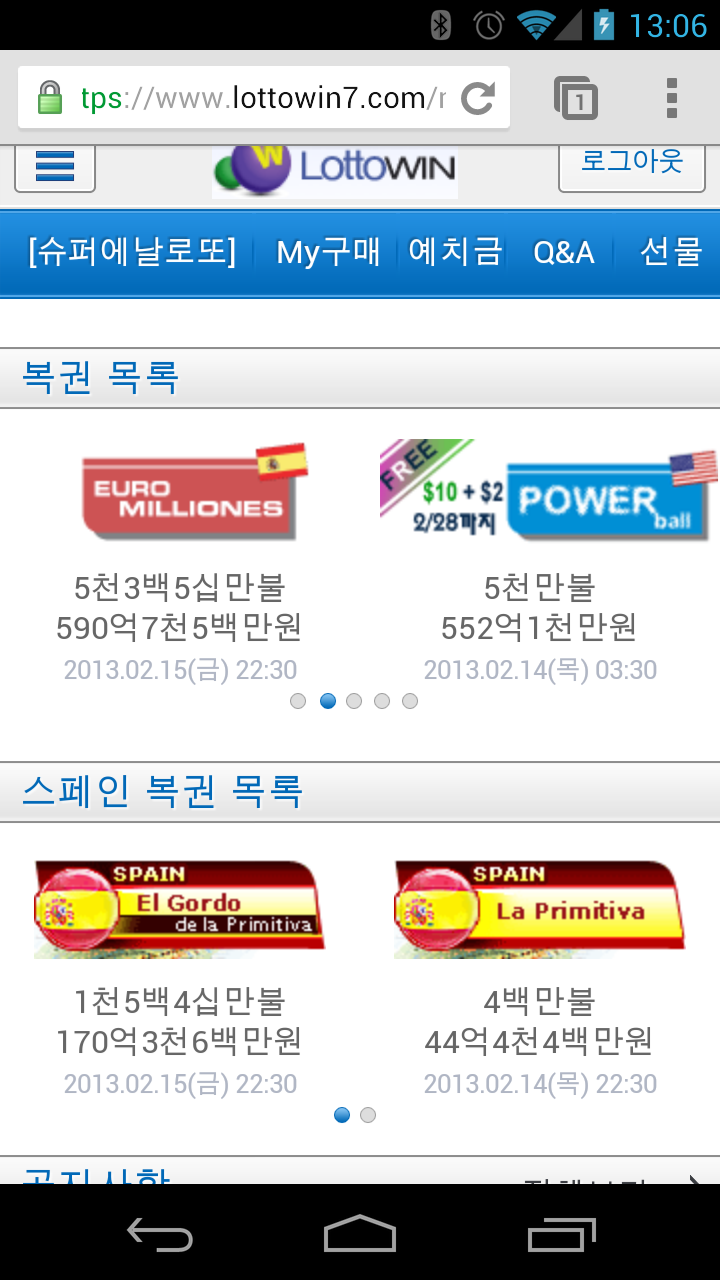Open the 슈퍼에날로또 menu item

(x=132, y=252)
